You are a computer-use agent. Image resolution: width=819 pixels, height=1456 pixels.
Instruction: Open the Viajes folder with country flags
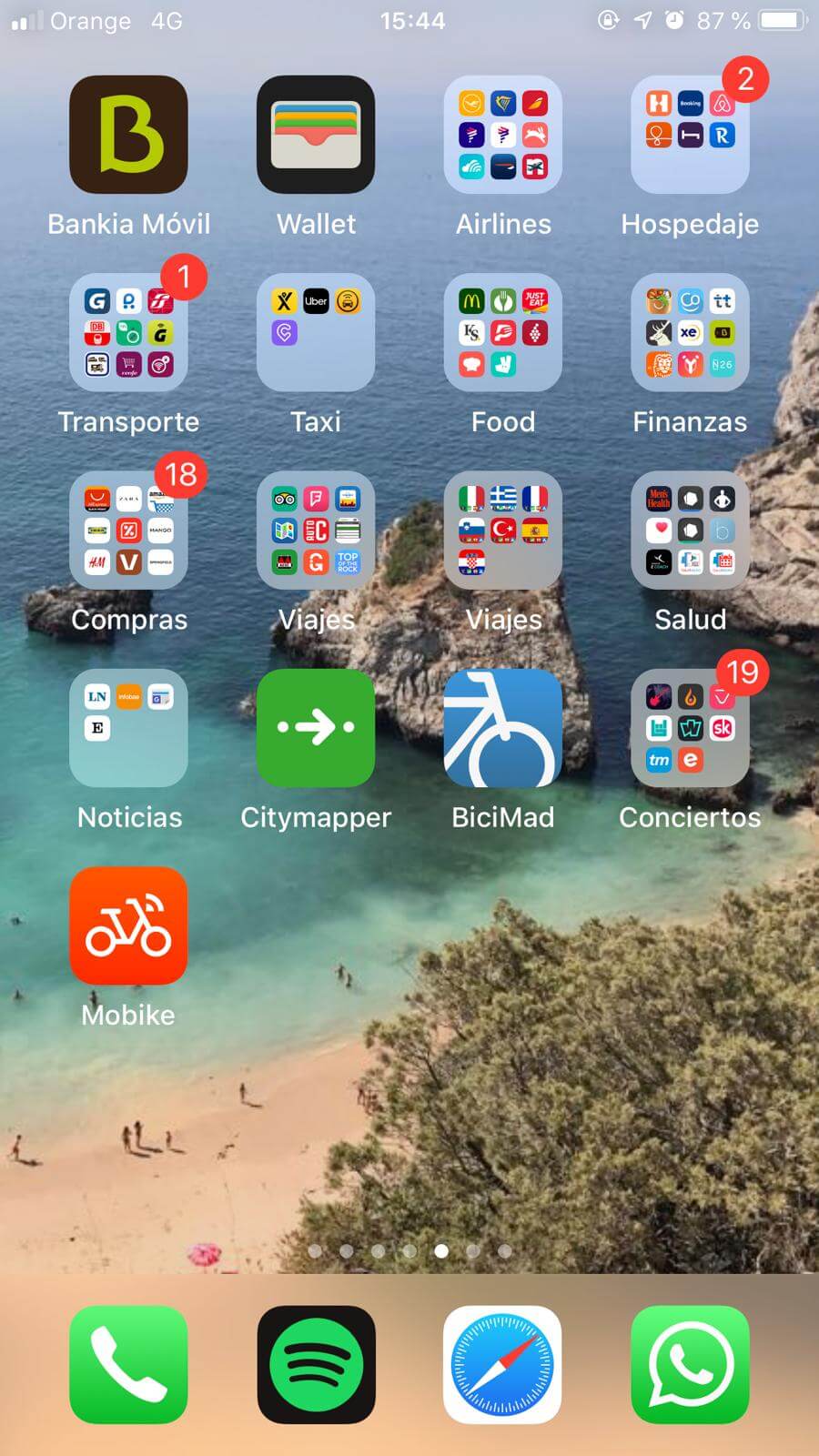[502, 530]
